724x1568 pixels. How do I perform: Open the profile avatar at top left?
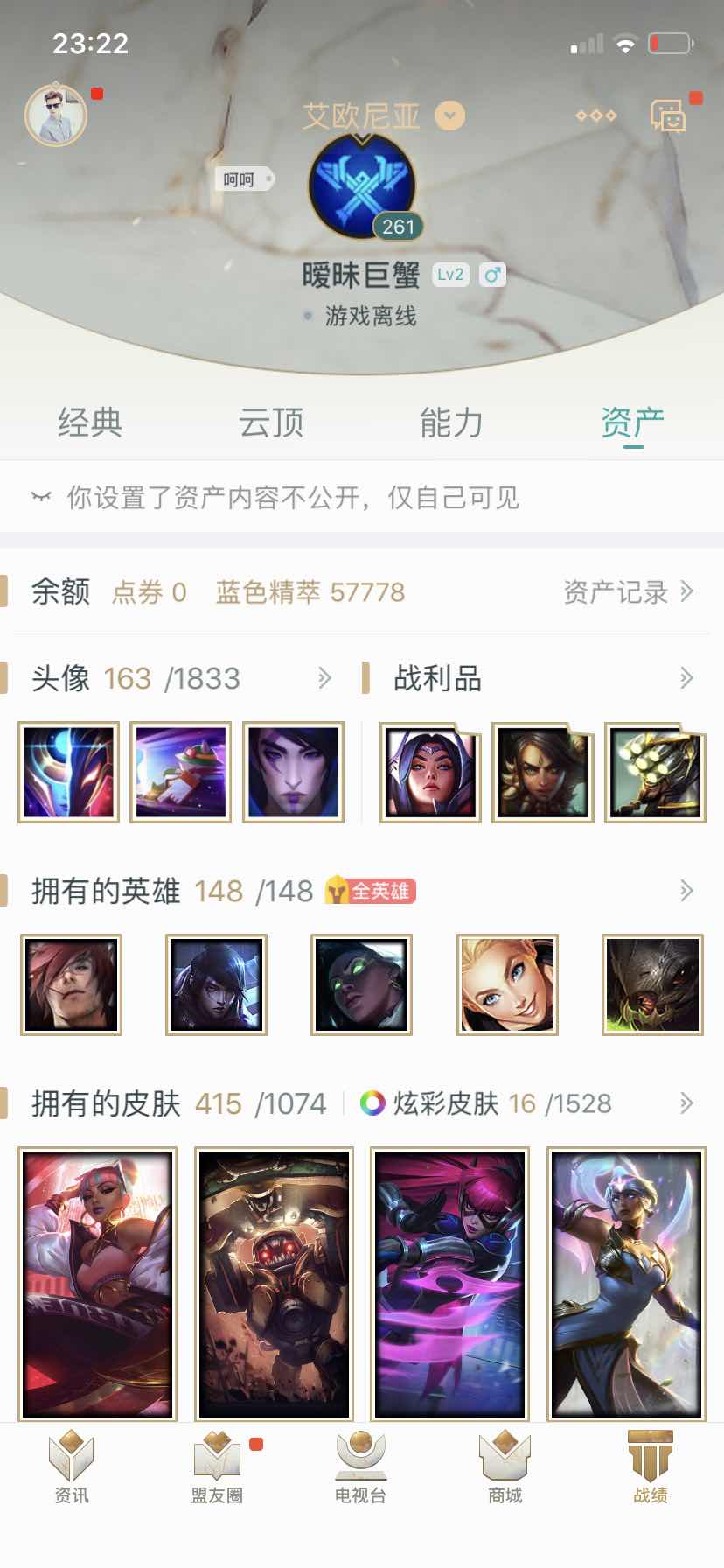tap(56, 115)
